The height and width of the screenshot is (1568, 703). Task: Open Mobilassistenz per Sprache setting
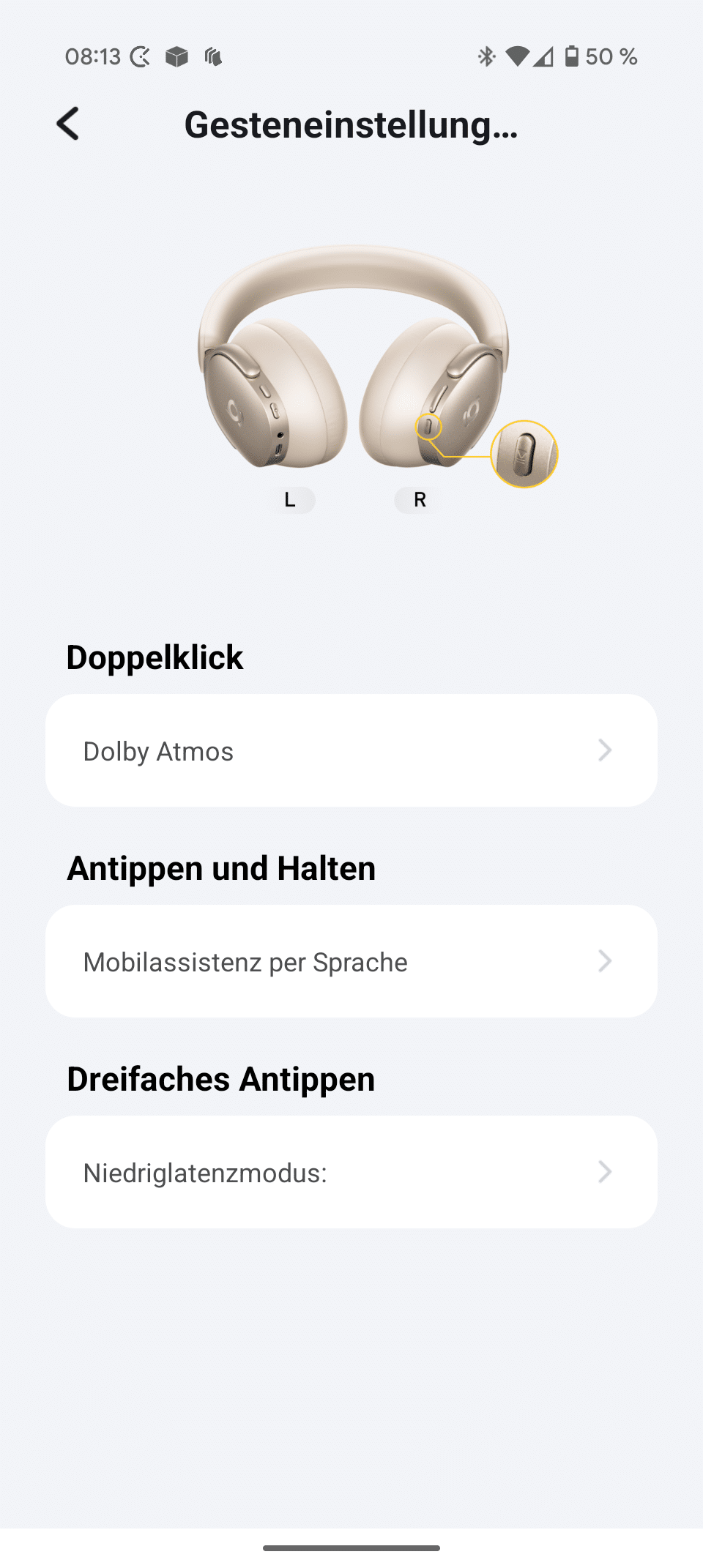(x=351, y=962)
